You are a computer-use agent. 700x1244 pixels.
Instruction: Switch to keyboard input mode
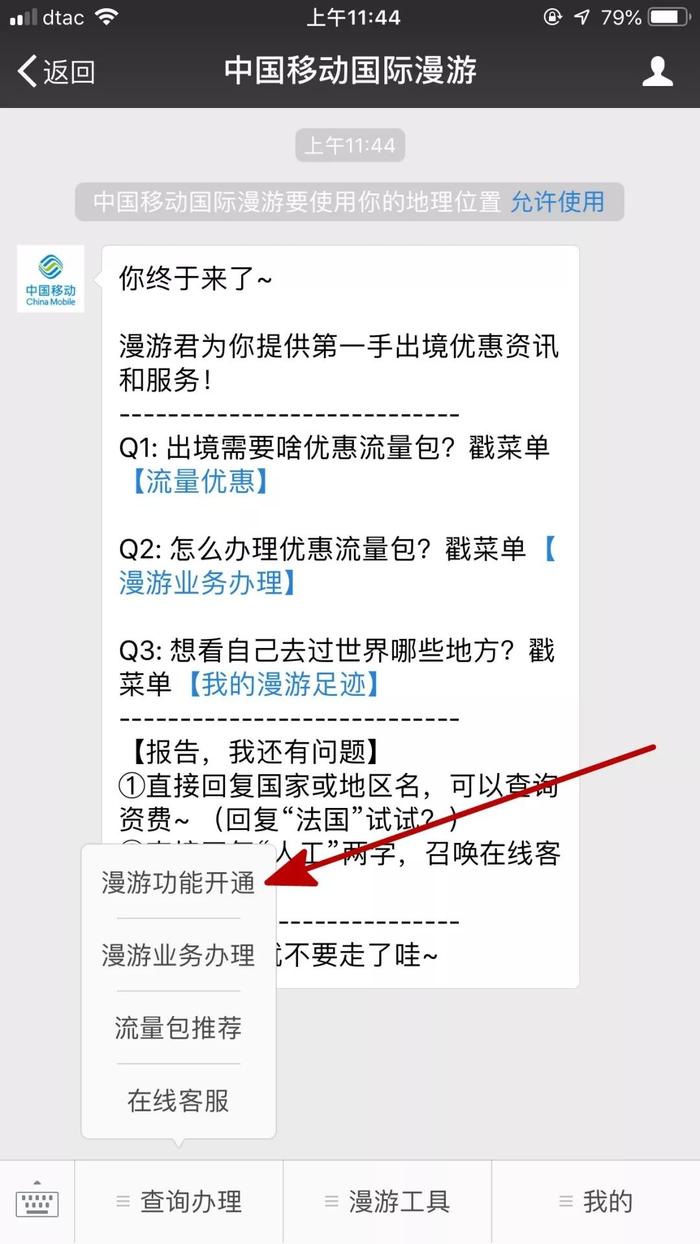[x=38, y=1202]
